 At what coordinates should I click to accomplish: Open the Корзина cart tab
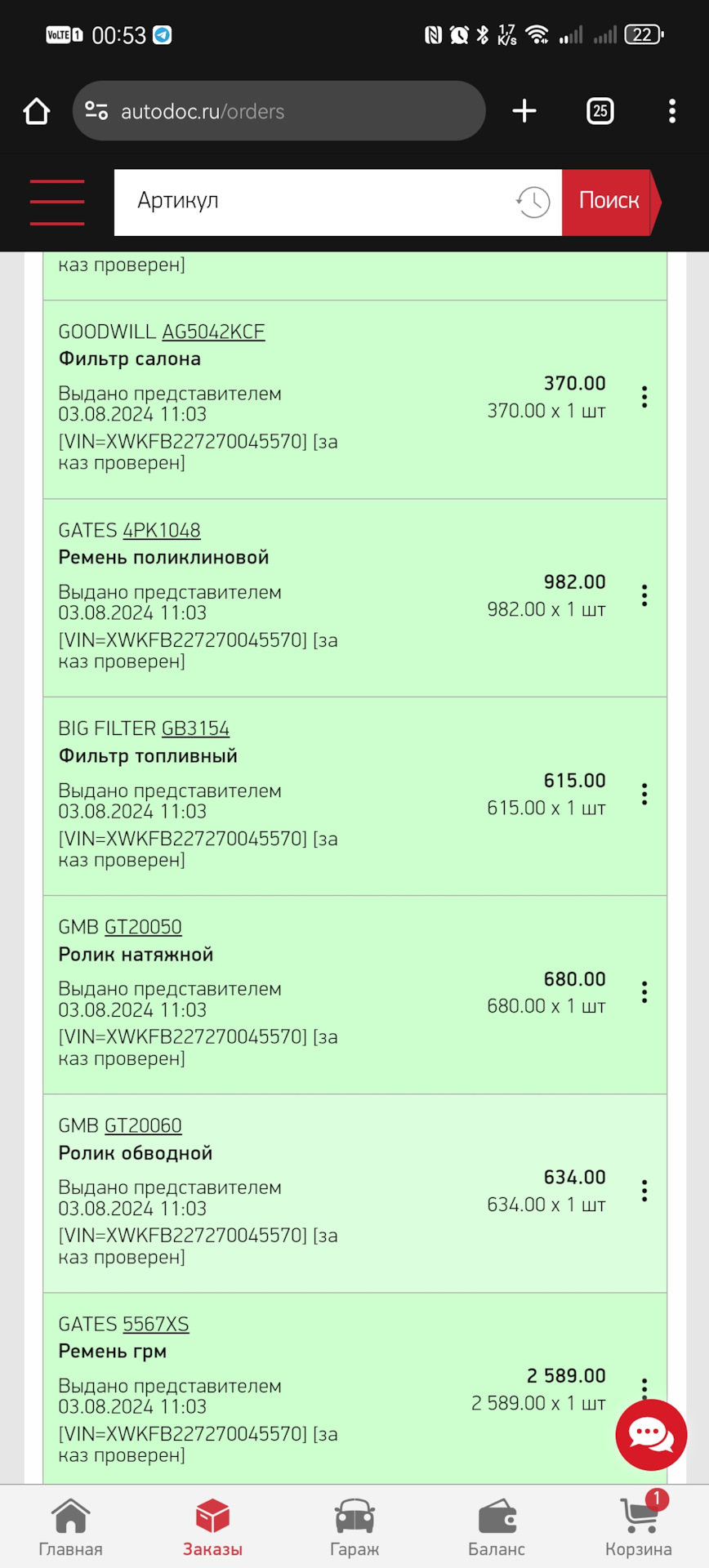click(x=639, y=1527)
